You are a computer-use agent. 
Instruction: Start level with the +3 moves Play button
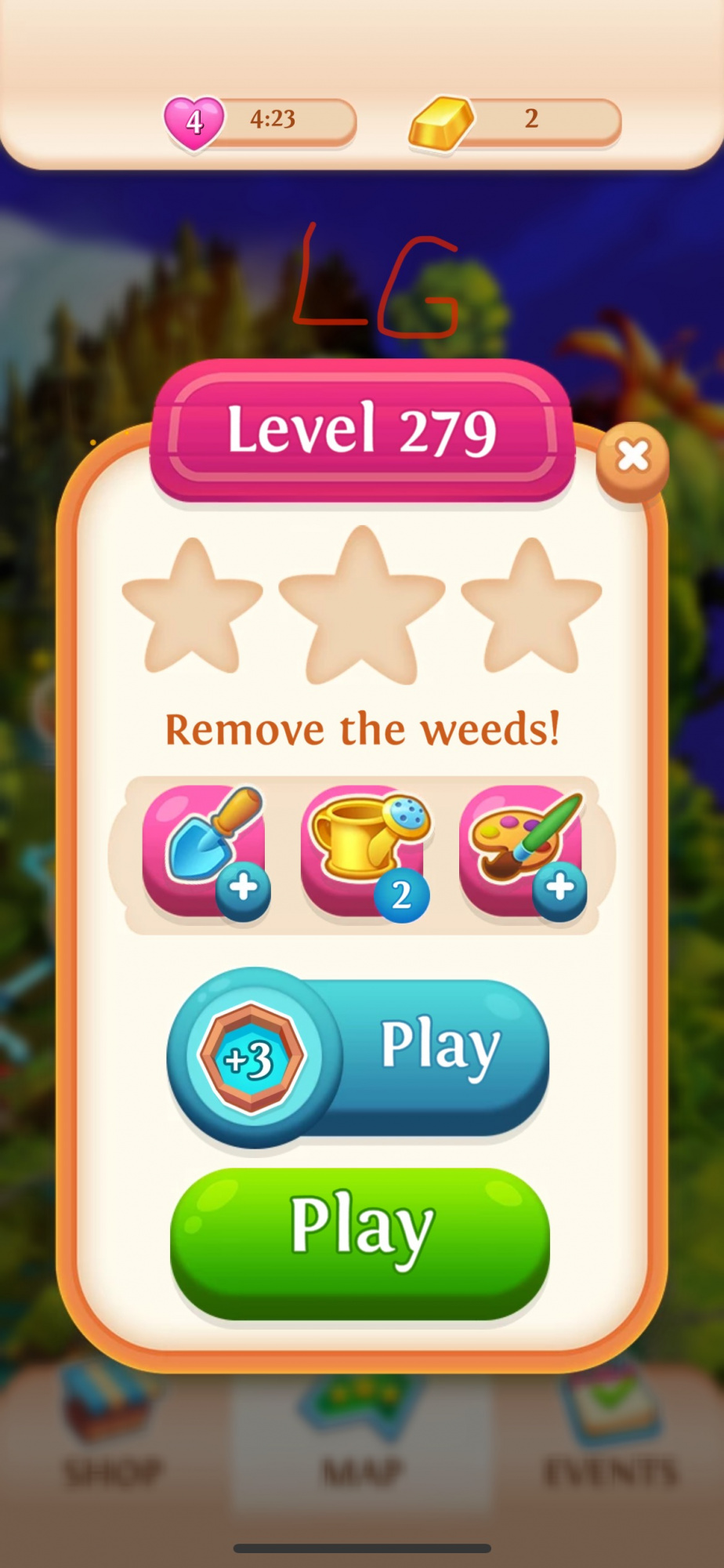360,1057
